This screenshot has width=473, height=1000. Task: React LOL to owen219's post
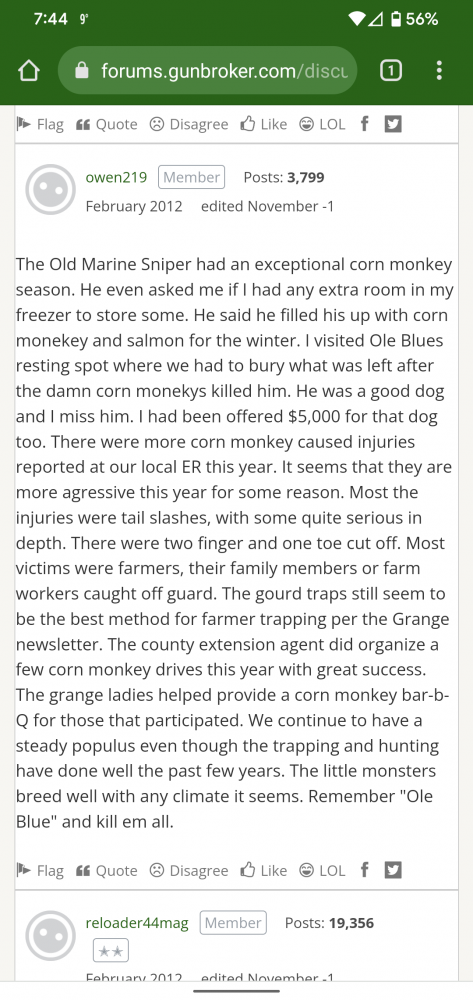point(323,870)
